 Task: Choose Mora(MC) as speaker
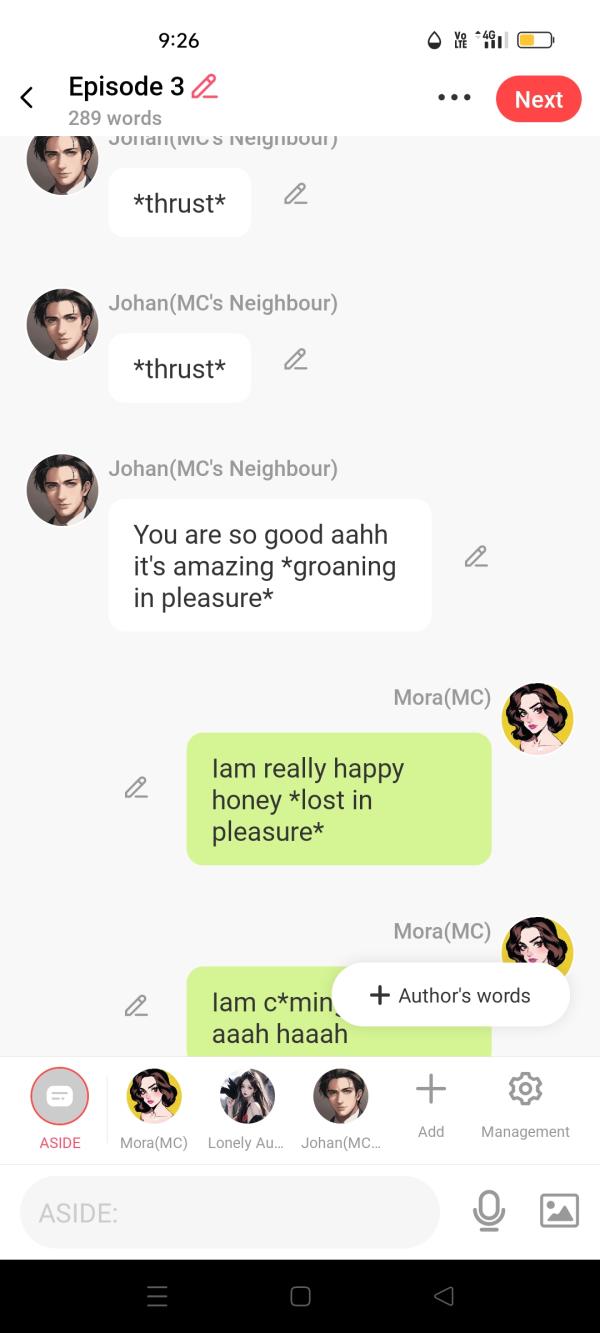click(x=154, y=1097)
